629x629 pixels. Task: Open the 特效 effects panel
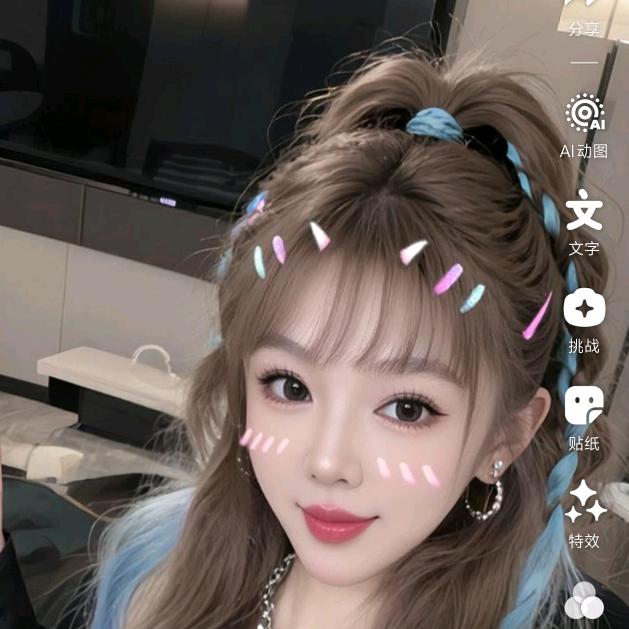[584, 513]
